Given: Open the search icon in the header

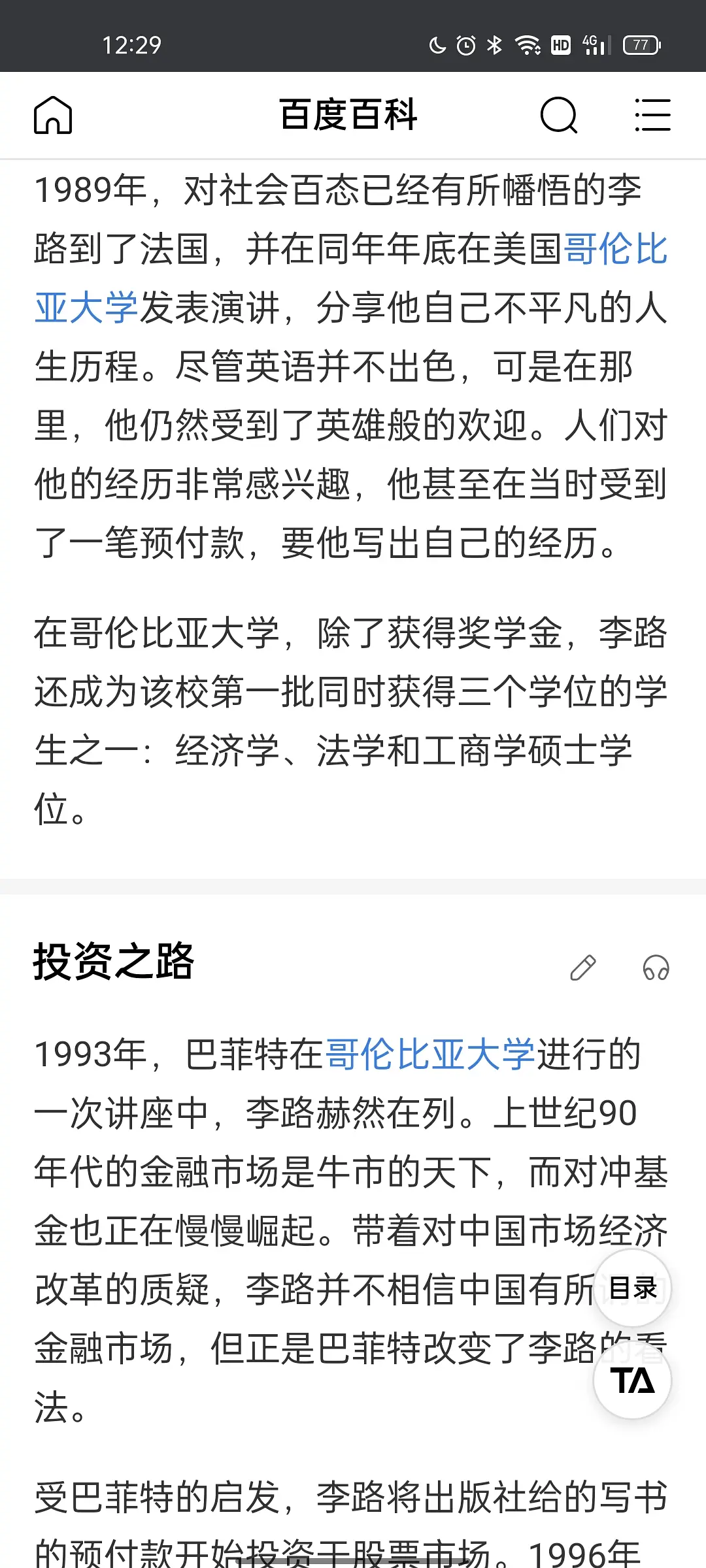Looking at the screenshot, I should (x=559, y=115).
